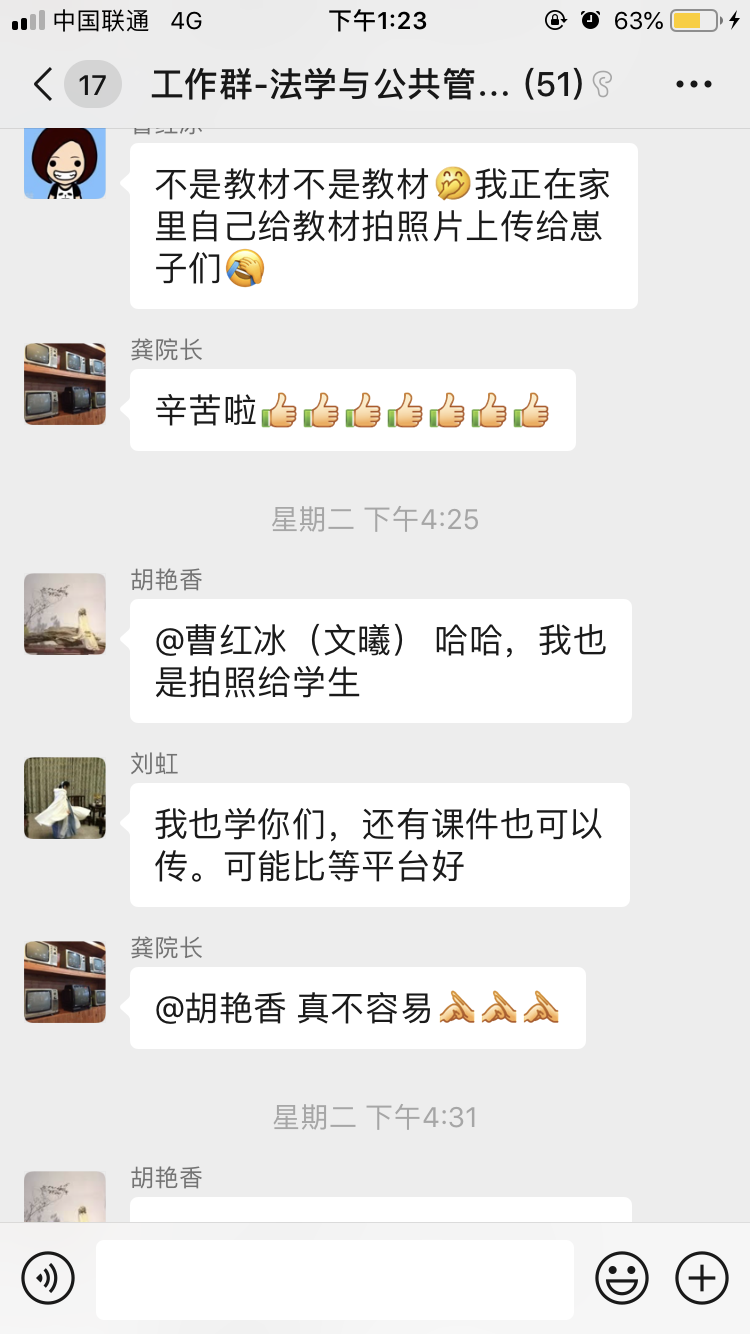Open the group chat overflow menu
Viewport: 750px width, 1334px height.
693,85
